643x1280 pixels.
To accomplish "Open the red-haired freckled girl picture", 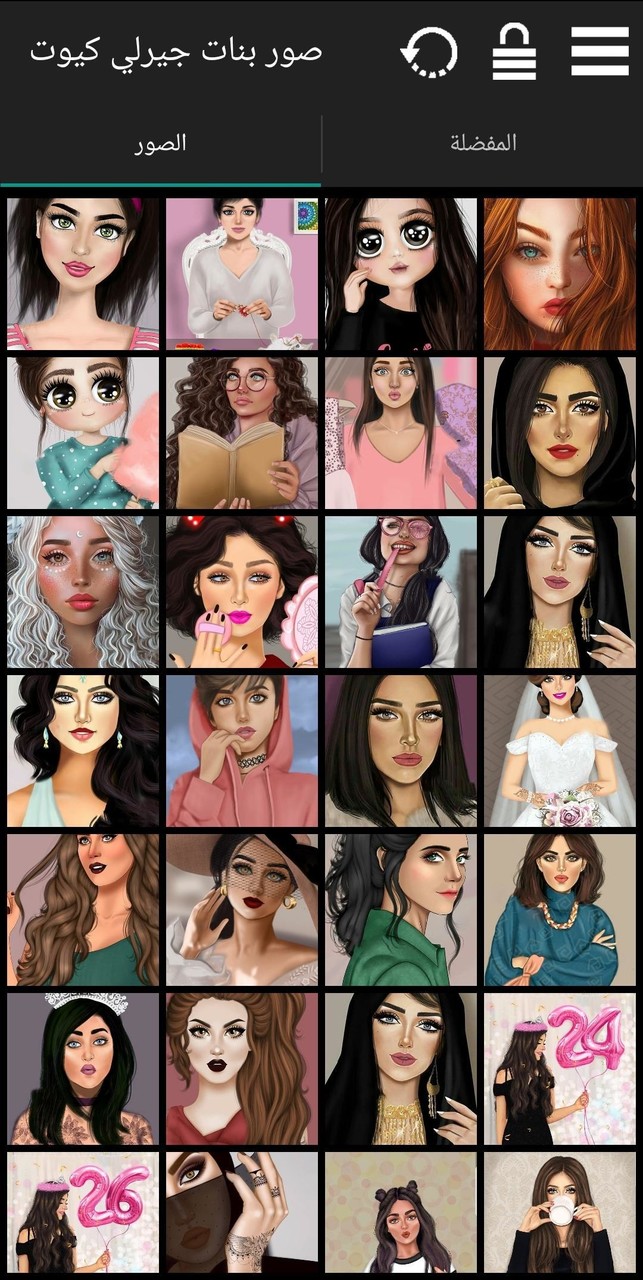I will 559,274.
